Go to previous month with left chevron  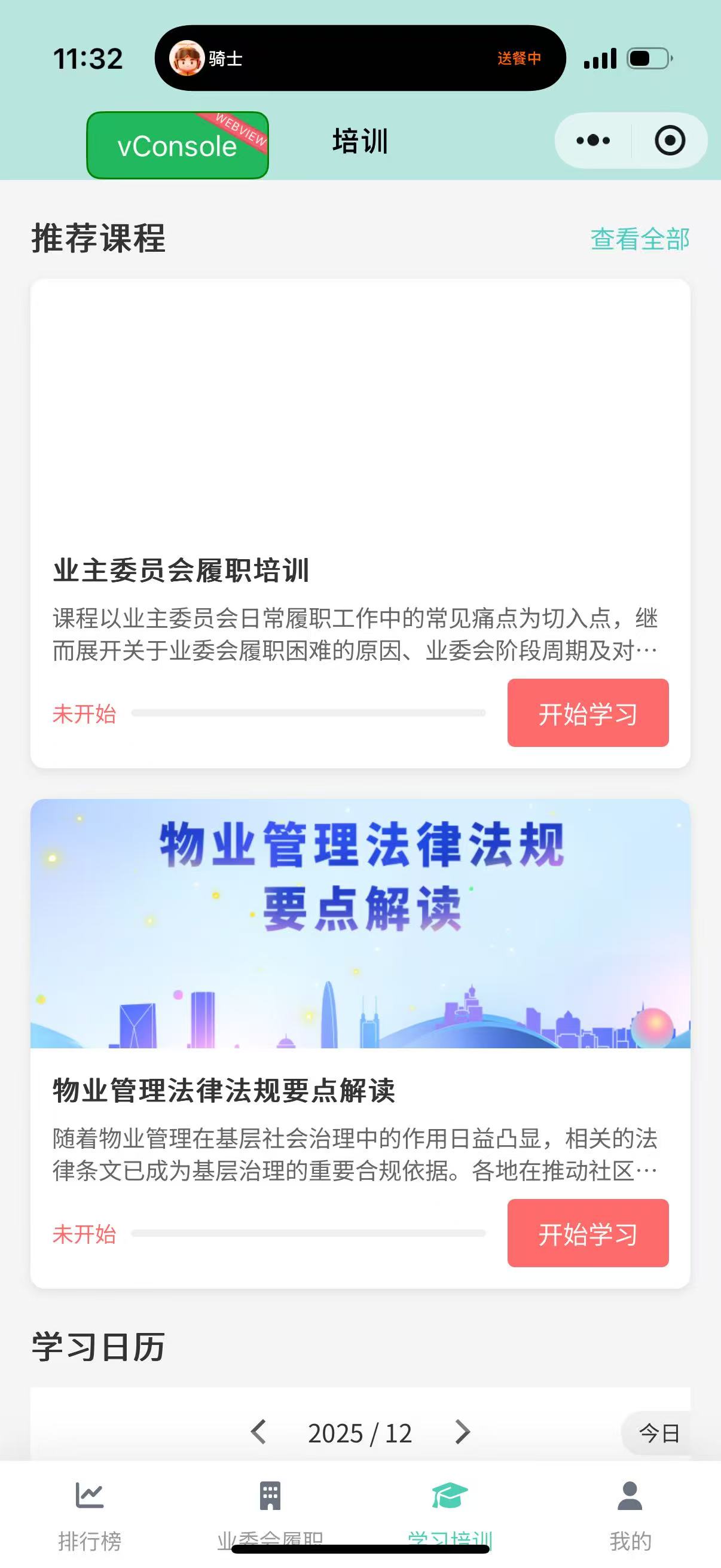pos(259,1433)
